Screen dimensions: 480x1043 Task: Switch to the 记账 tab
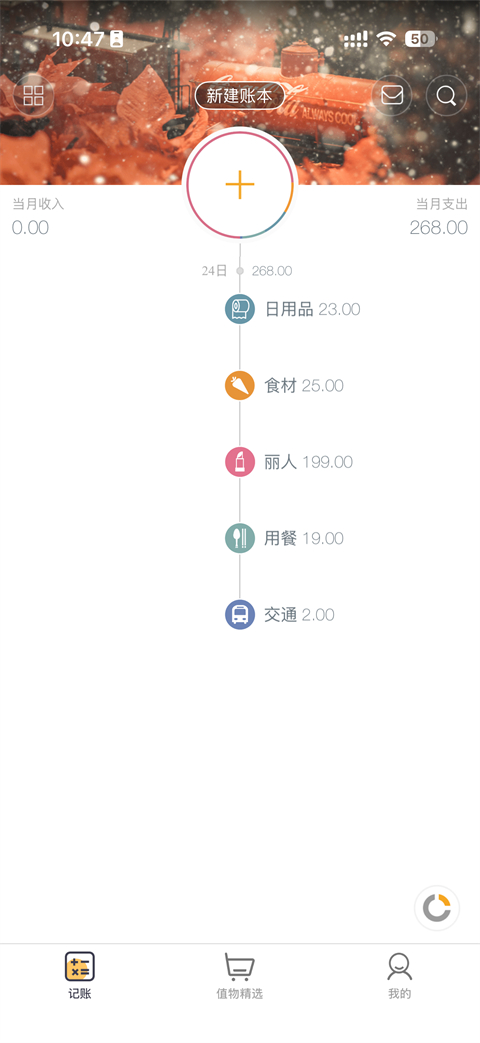coord(80,976)
